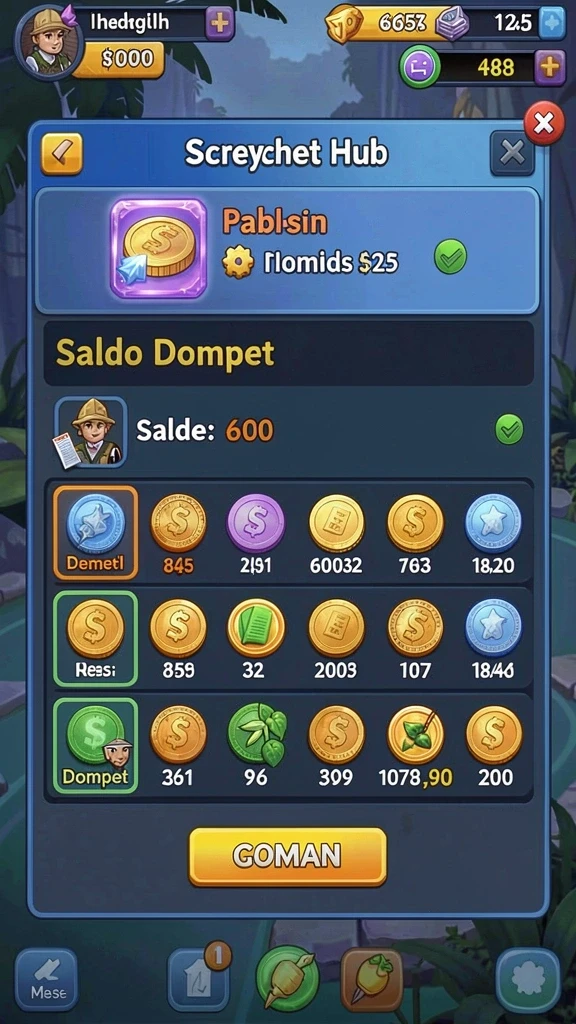This screenshot has height=1024, width=576.
Task: Tap the purple plus by the username
Action: pos(221,24)
